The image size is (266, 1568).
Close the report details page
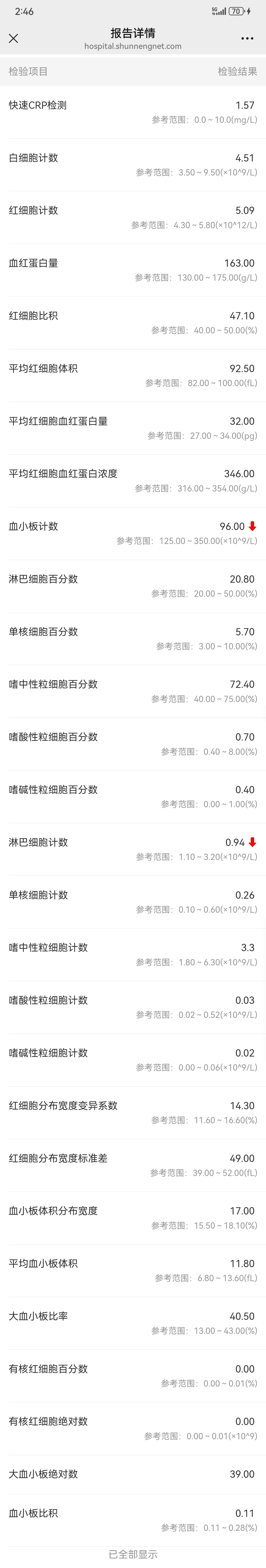coord(13,38)
